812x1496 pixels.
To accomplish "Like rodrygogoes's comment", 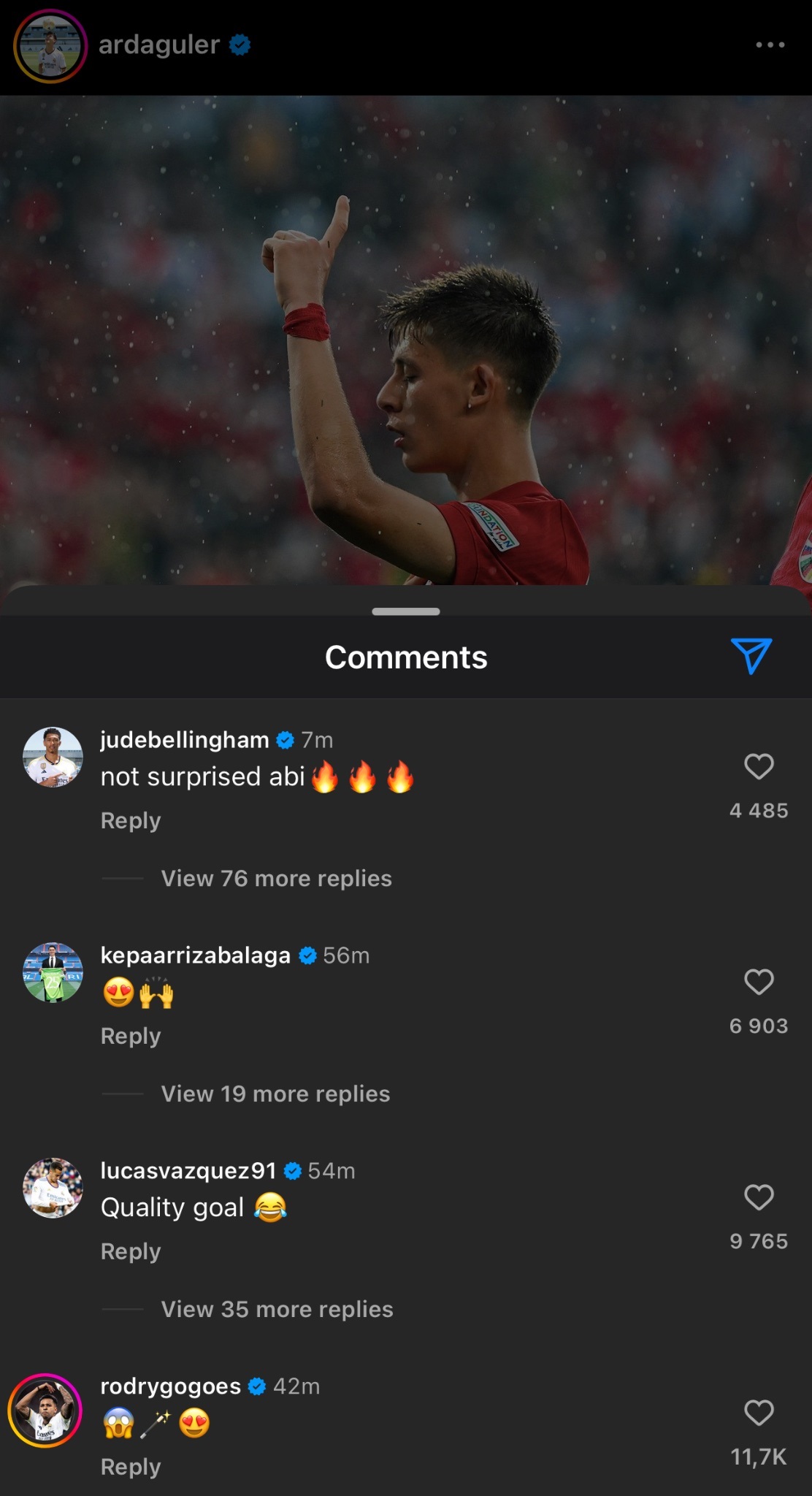I will [758, 1413].
